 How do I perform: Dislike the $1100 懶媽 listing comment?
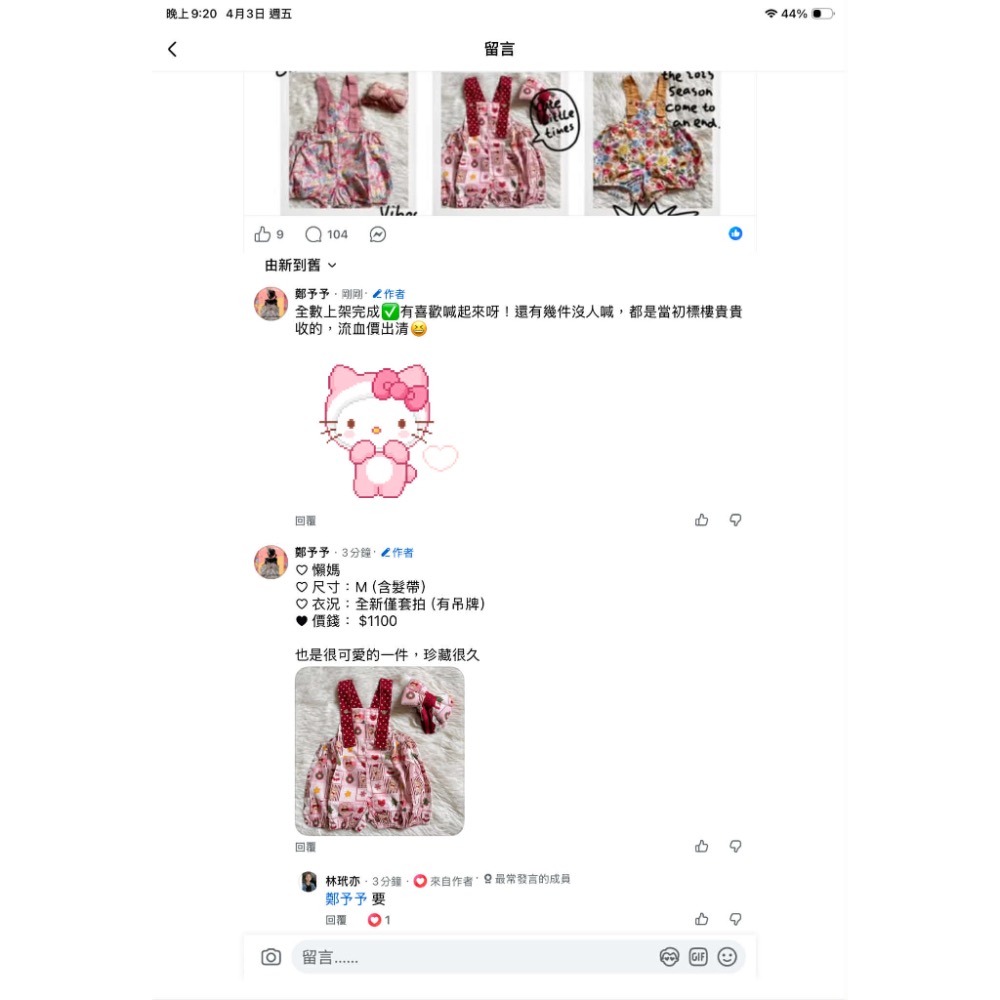pyautogui.click(x=735, y=846)
